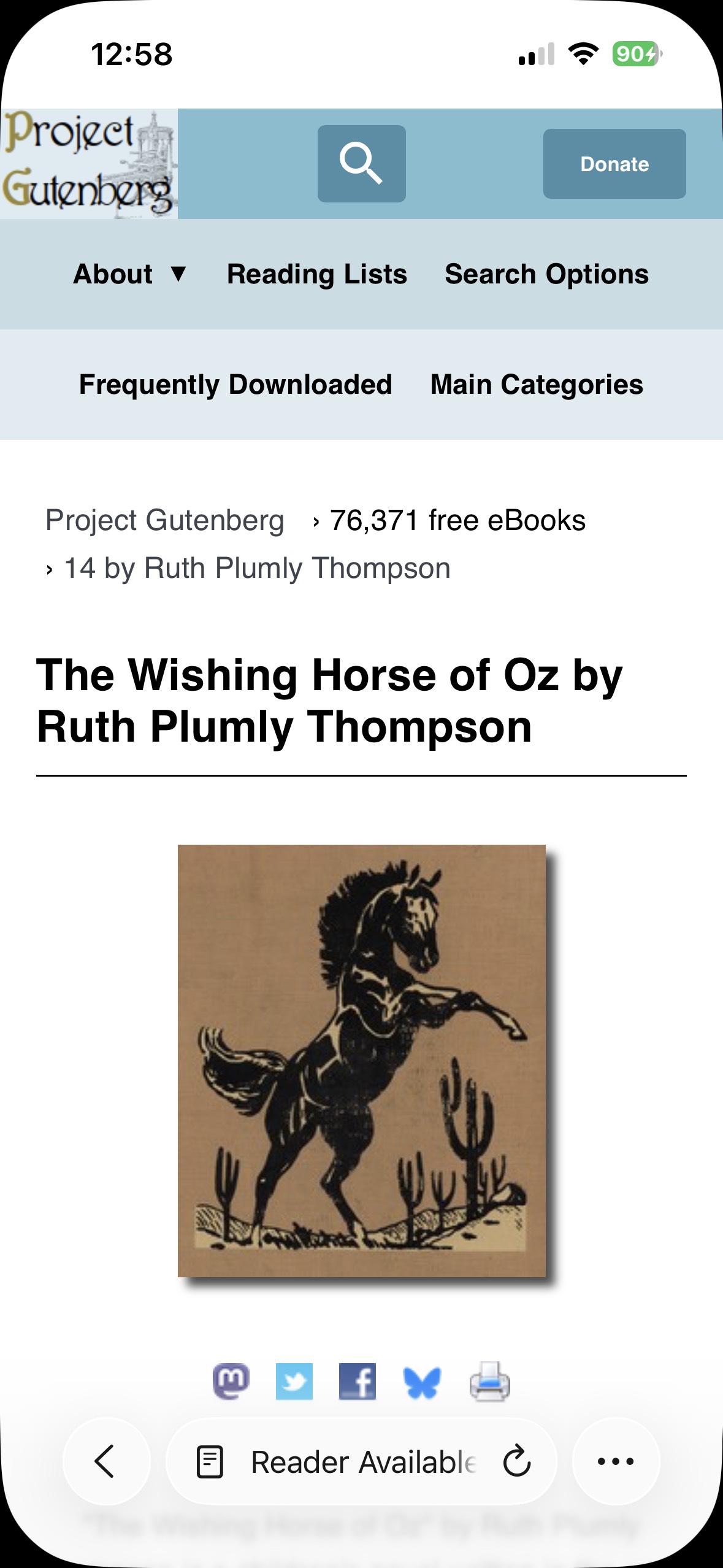Screen dimensions: 723x1568
Task: Open the browser three-dot more menu
Action: click(x=616, y=1461)
